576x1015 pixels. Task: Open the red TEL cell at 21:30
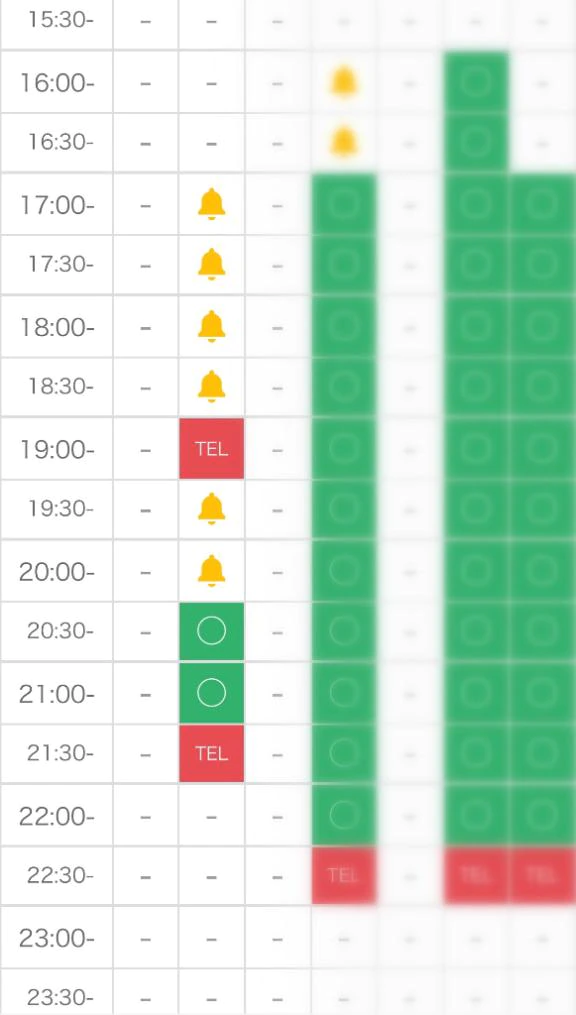[x=212, y=753]
